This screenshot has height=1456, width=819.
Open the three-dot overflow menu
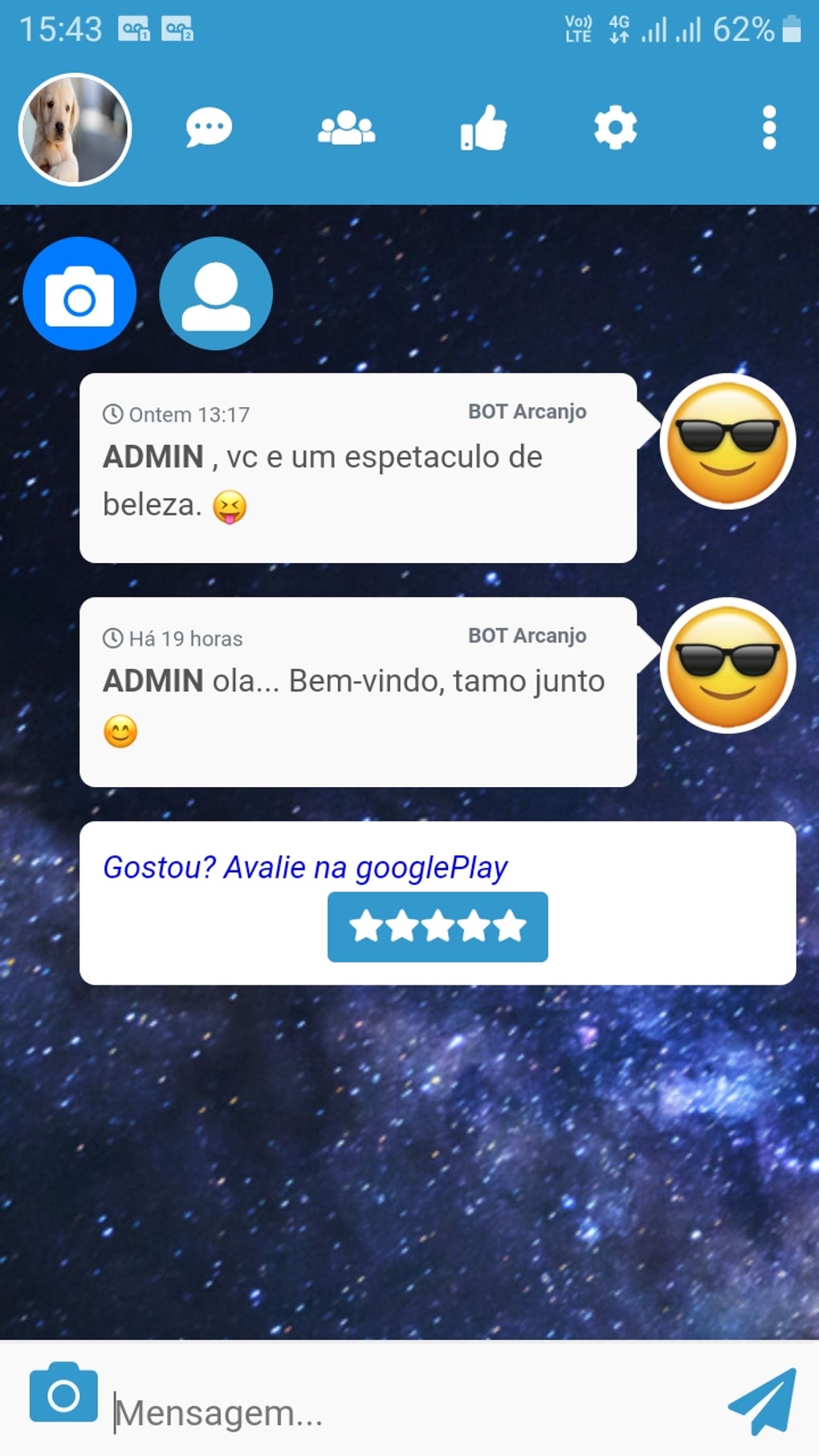pyautogui.click(x=768, y=128)
